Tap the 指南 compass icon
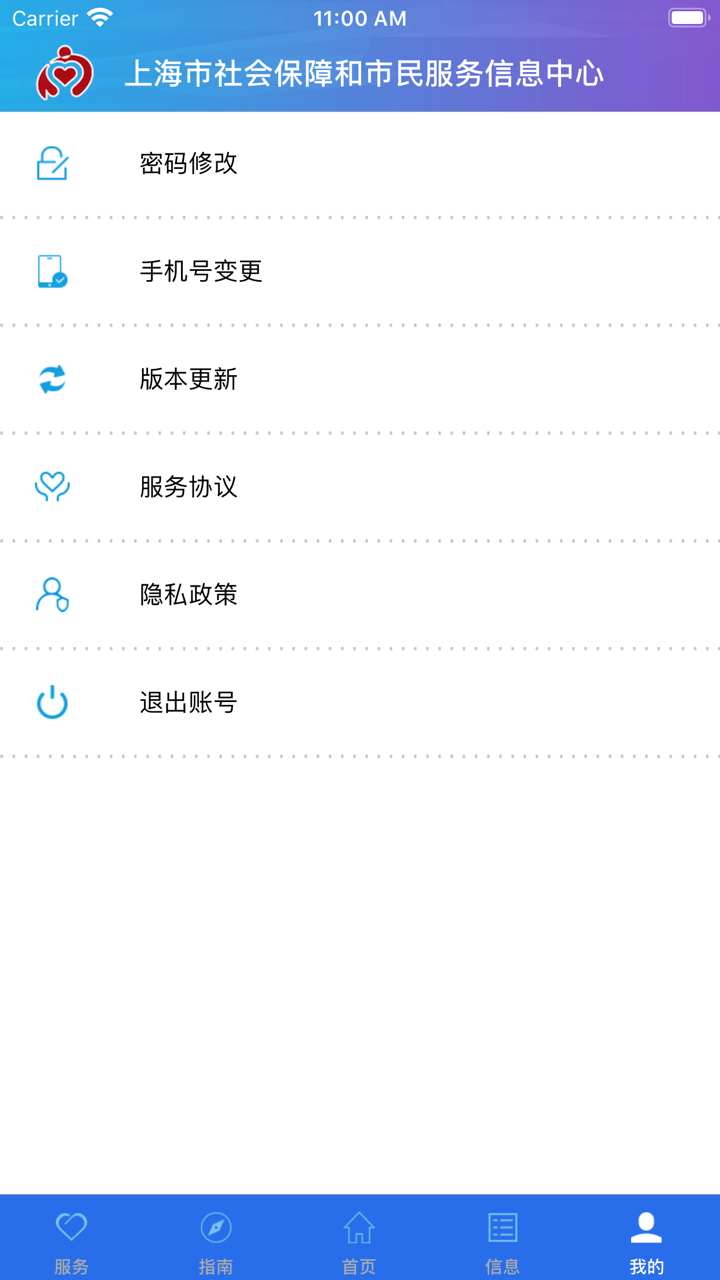Screen dimensions: 720x1280 216,1225
